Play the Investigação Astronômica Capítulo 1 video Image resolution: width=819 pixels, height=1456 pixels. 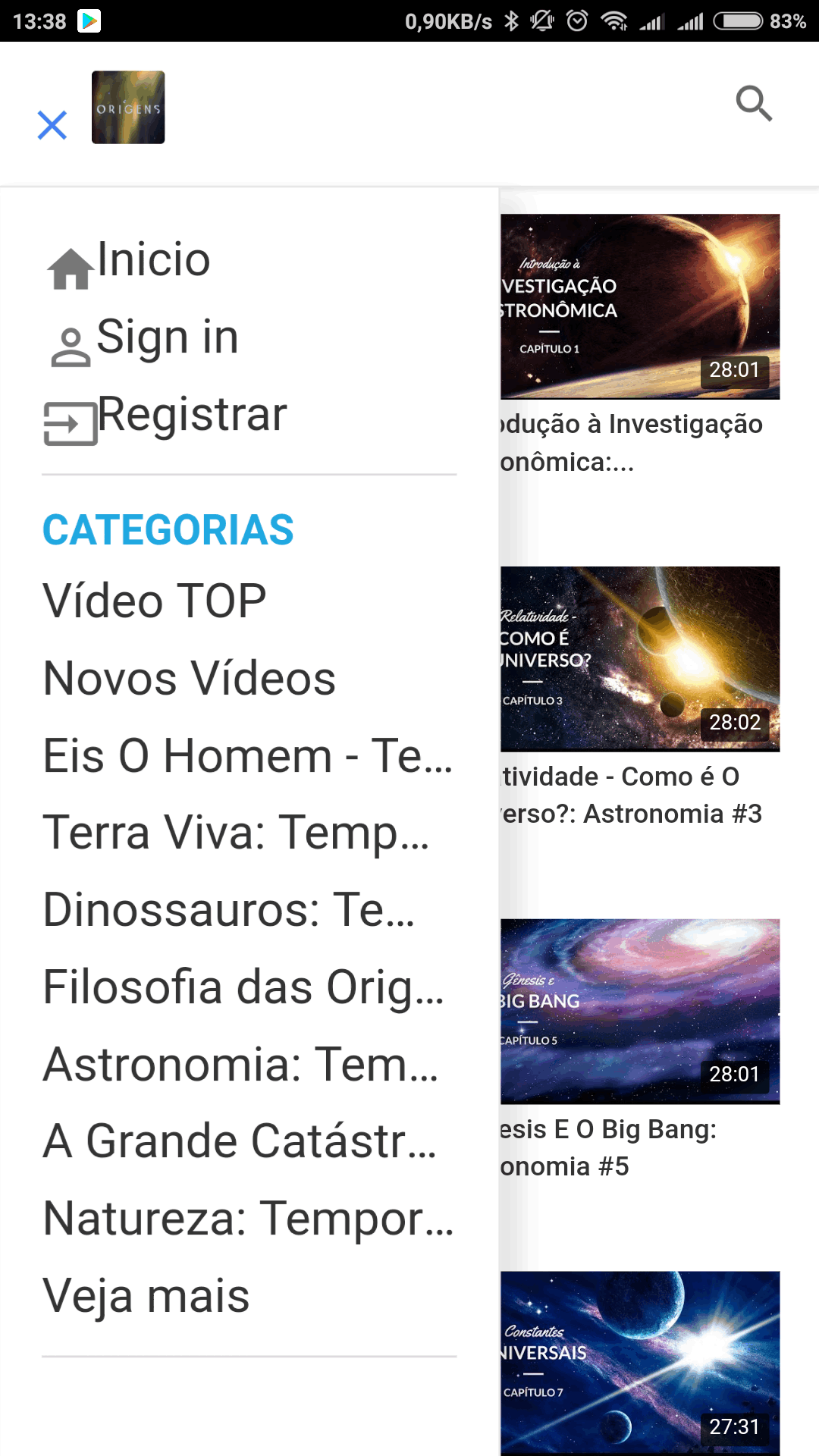(x=639, y=305)
